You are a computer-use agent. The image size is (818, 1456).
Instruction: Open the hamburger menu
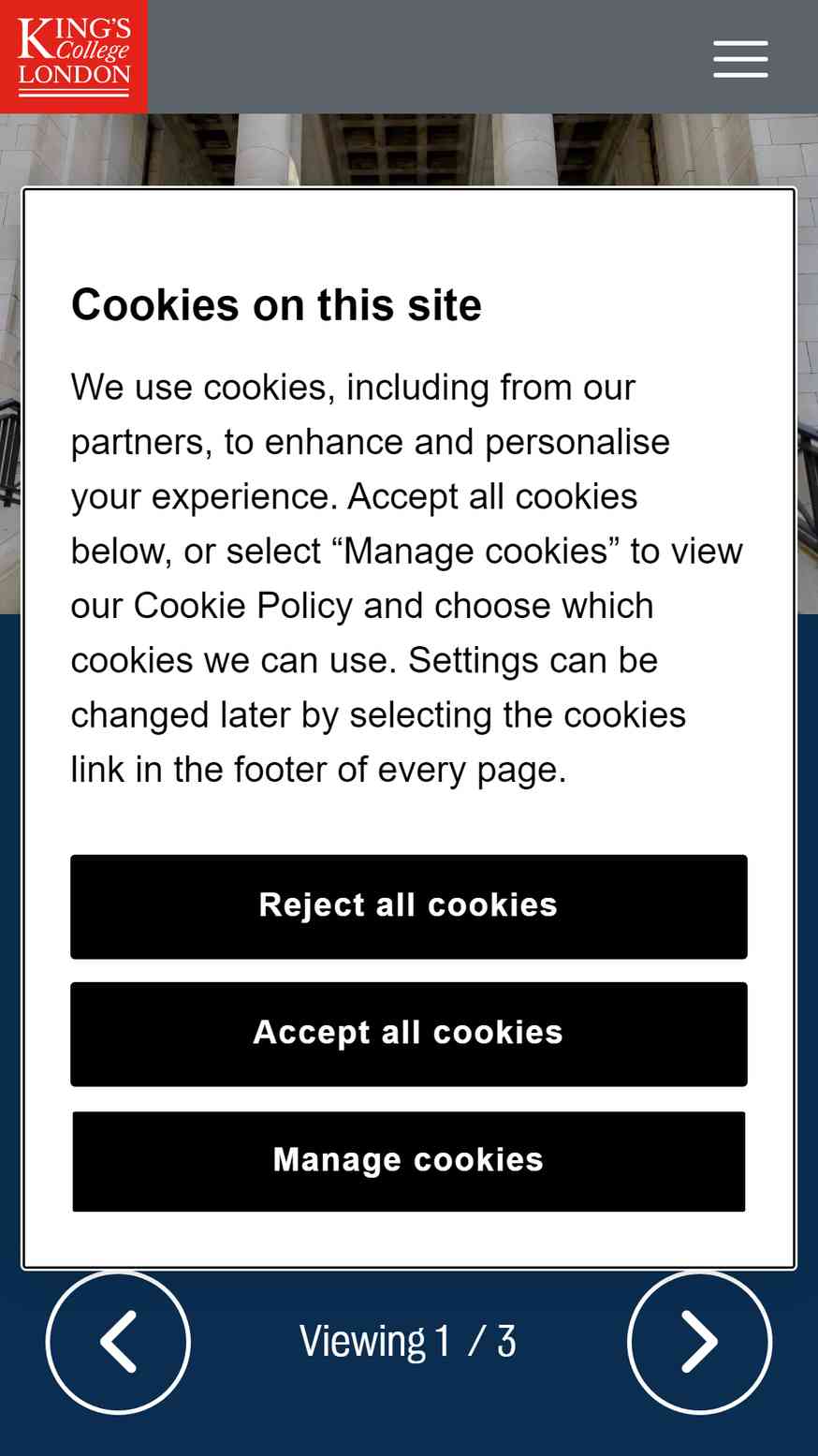740,59
